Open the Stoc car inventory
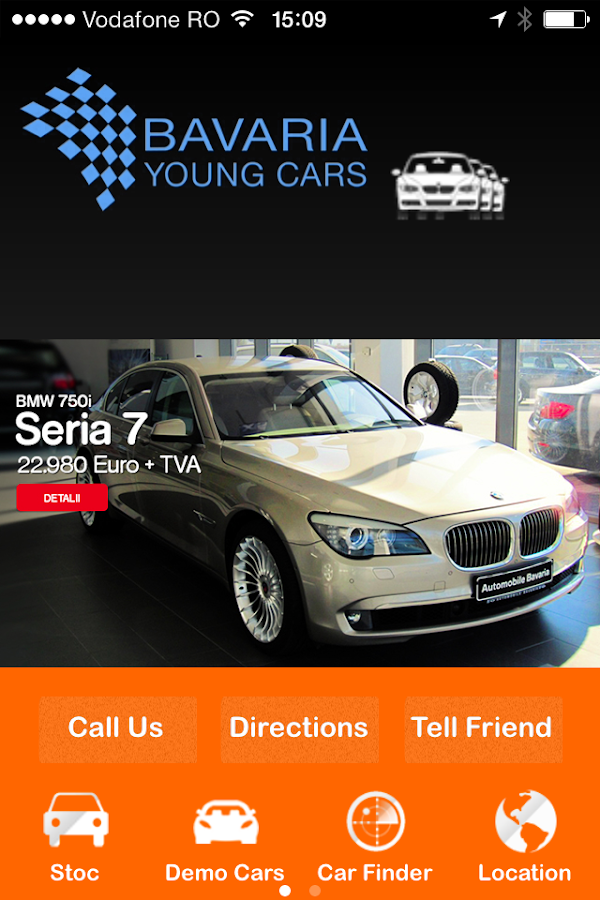600x900 pixels. (75, 835)
